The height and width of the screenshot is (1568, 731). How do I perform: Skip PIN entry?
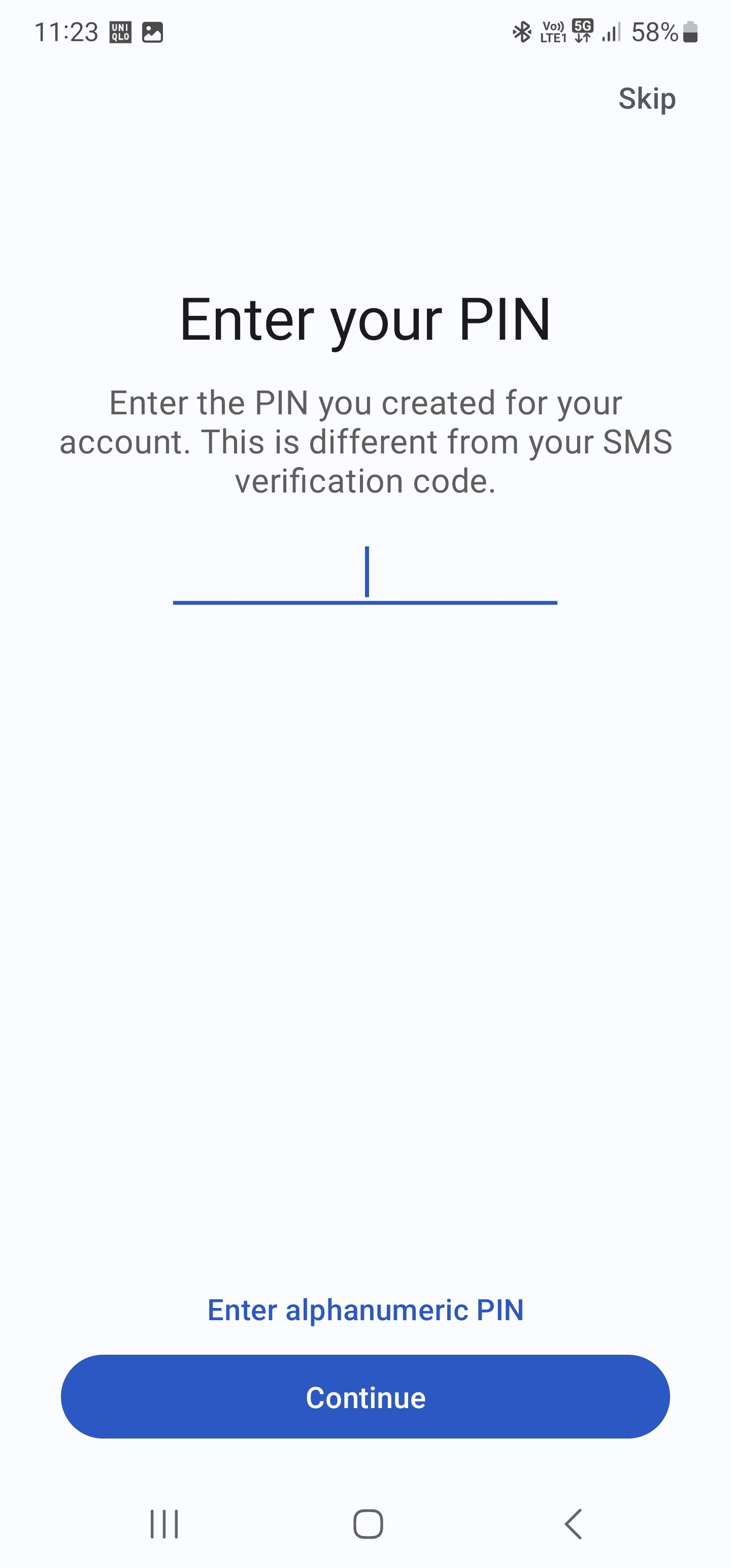(646, 99)
